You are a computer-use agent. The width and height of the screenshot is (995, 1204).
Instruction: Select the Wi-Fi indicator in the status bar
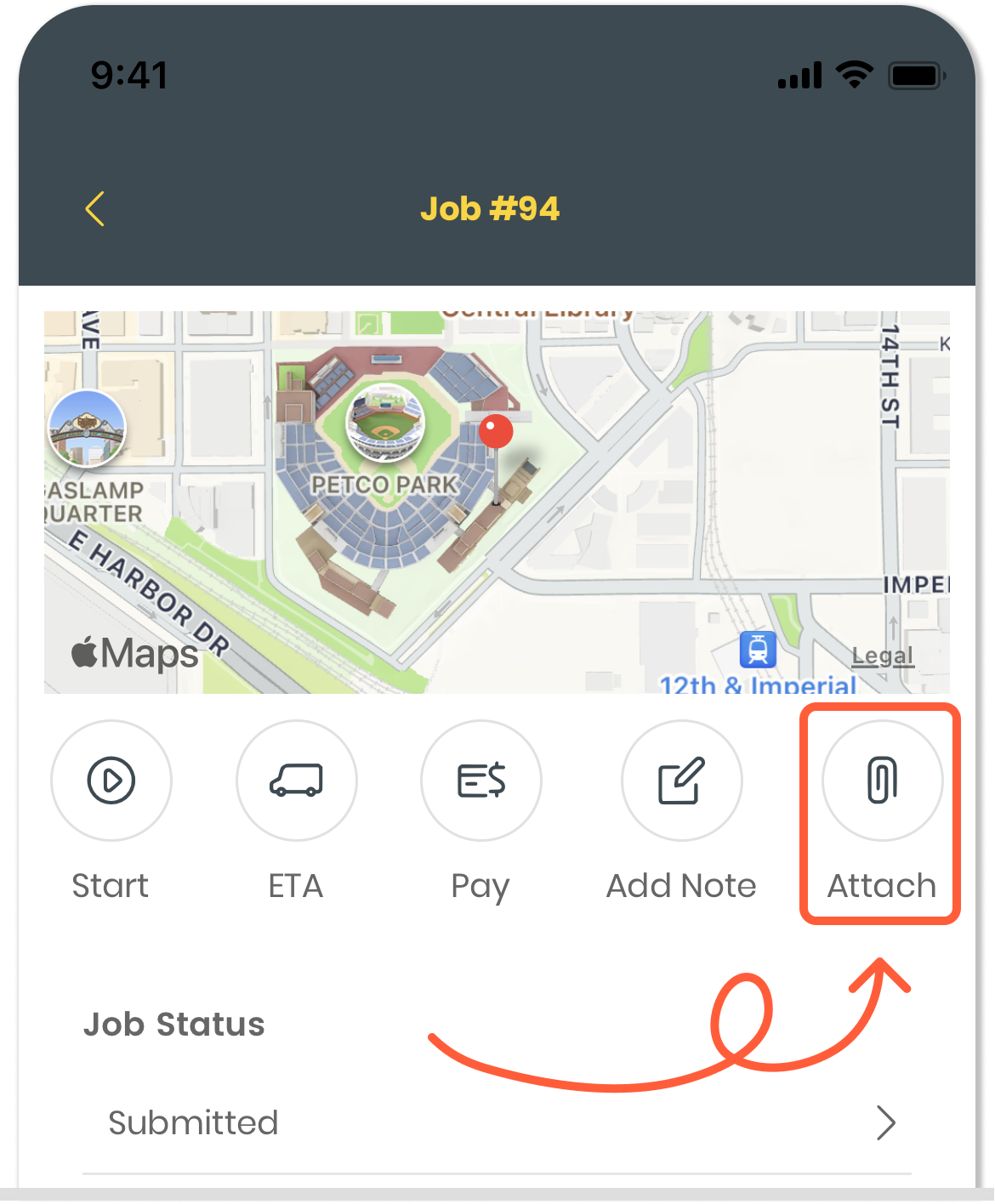point(853,75)
